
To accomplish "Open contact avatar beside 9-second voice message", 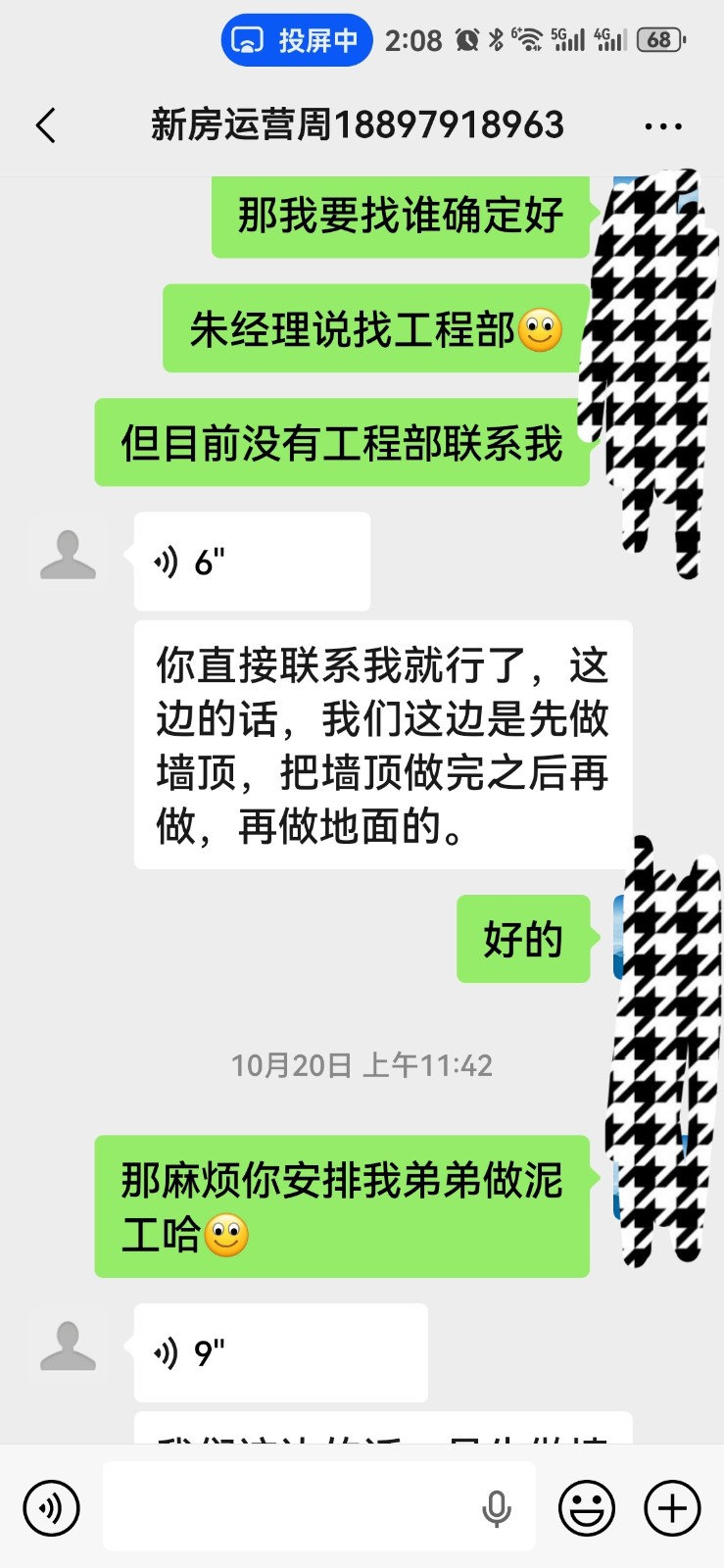I will point(68,1346).
